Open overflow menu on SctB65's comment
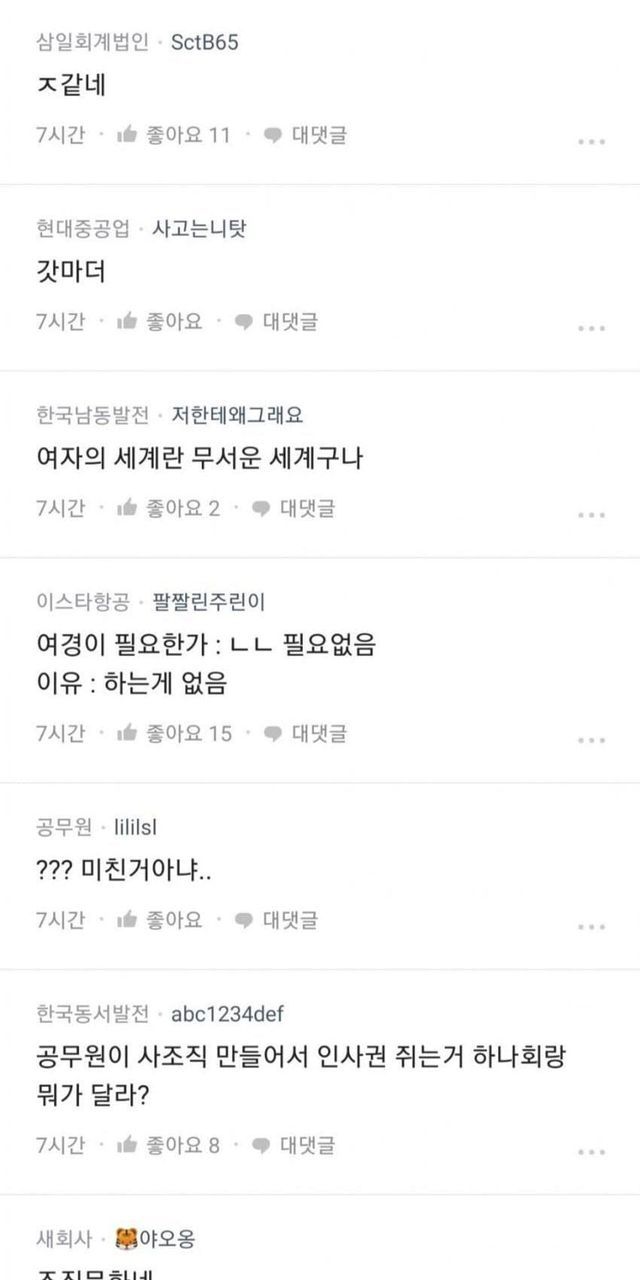 coord(591,142)
